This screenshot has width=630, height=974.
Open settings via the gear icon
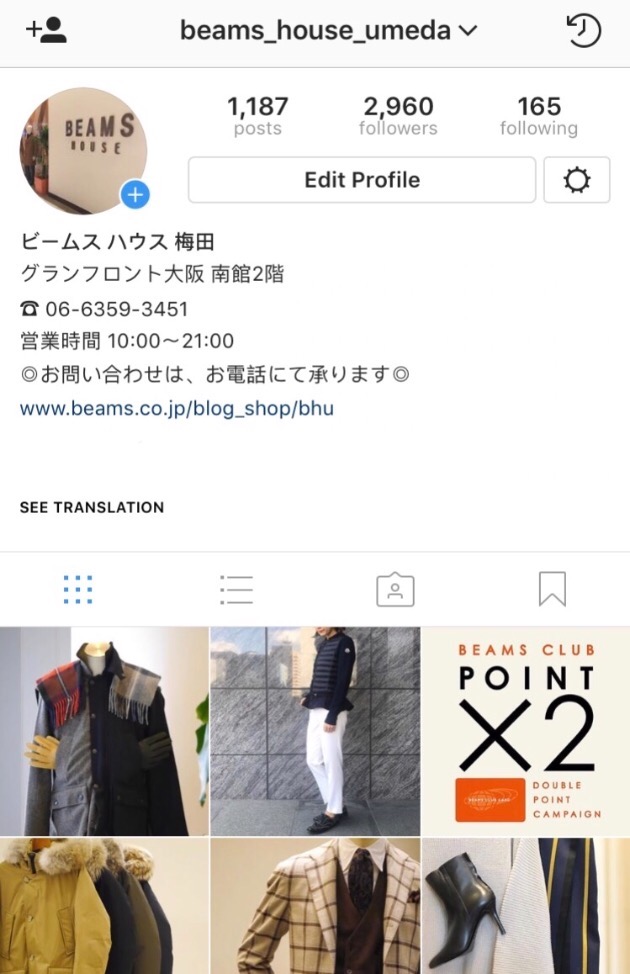point(577,180)
